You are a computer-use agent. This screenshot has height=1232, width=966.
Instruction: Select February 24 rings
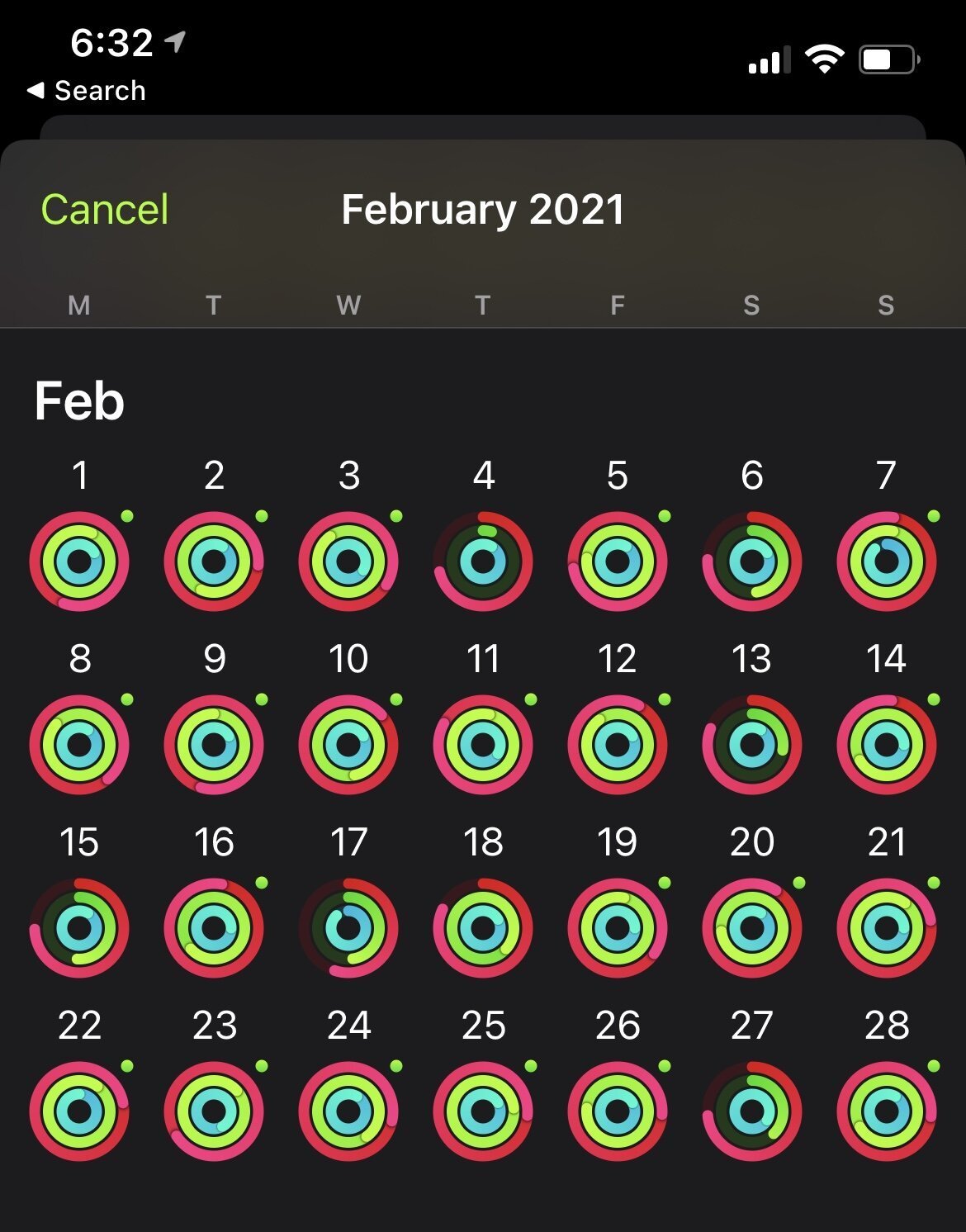click(x=348, y=1111)
